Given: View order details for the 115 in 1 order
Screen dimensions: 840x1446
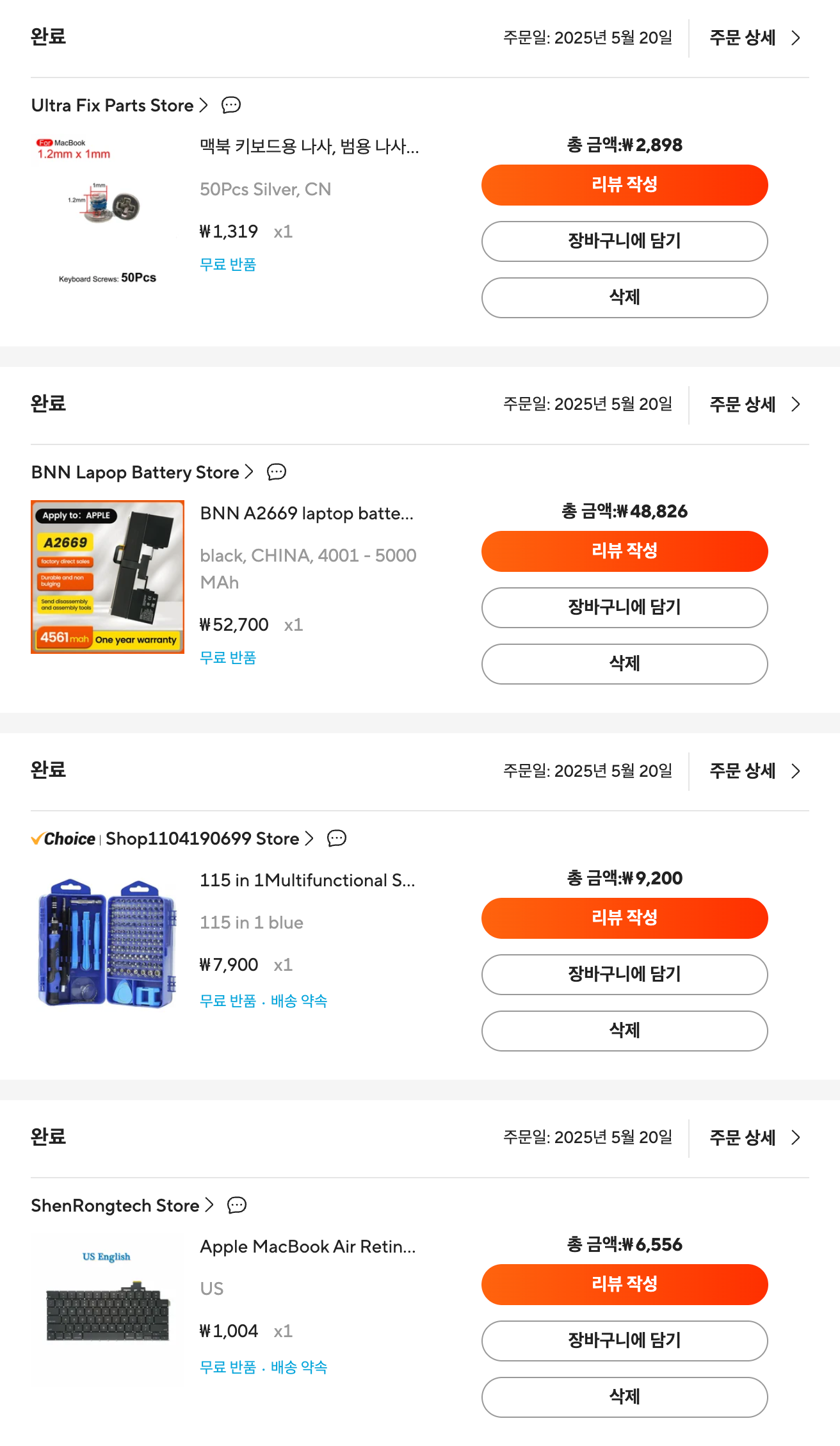Looking at the screenshot, I should pos(754,771).
